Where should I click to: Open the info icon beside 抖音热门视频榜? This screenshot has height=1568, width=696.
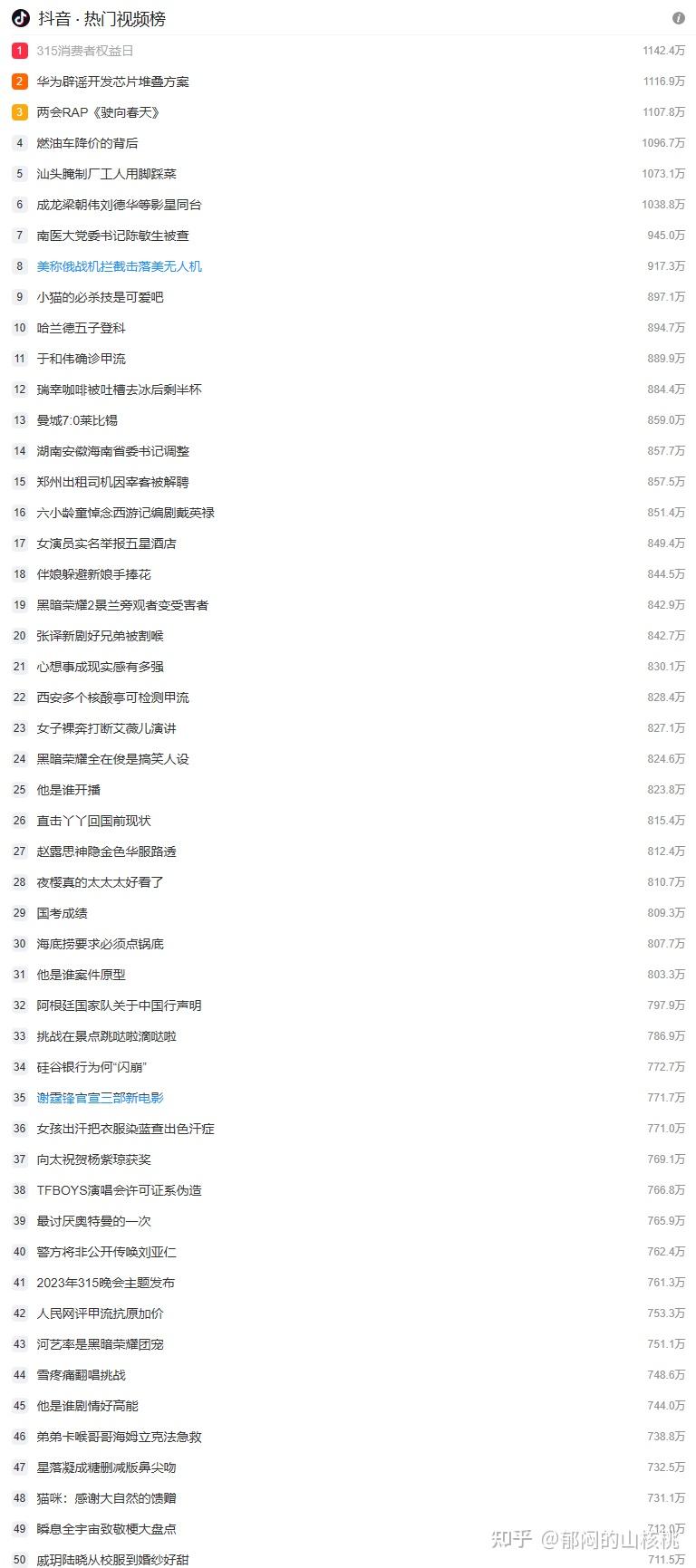point(679,18)
